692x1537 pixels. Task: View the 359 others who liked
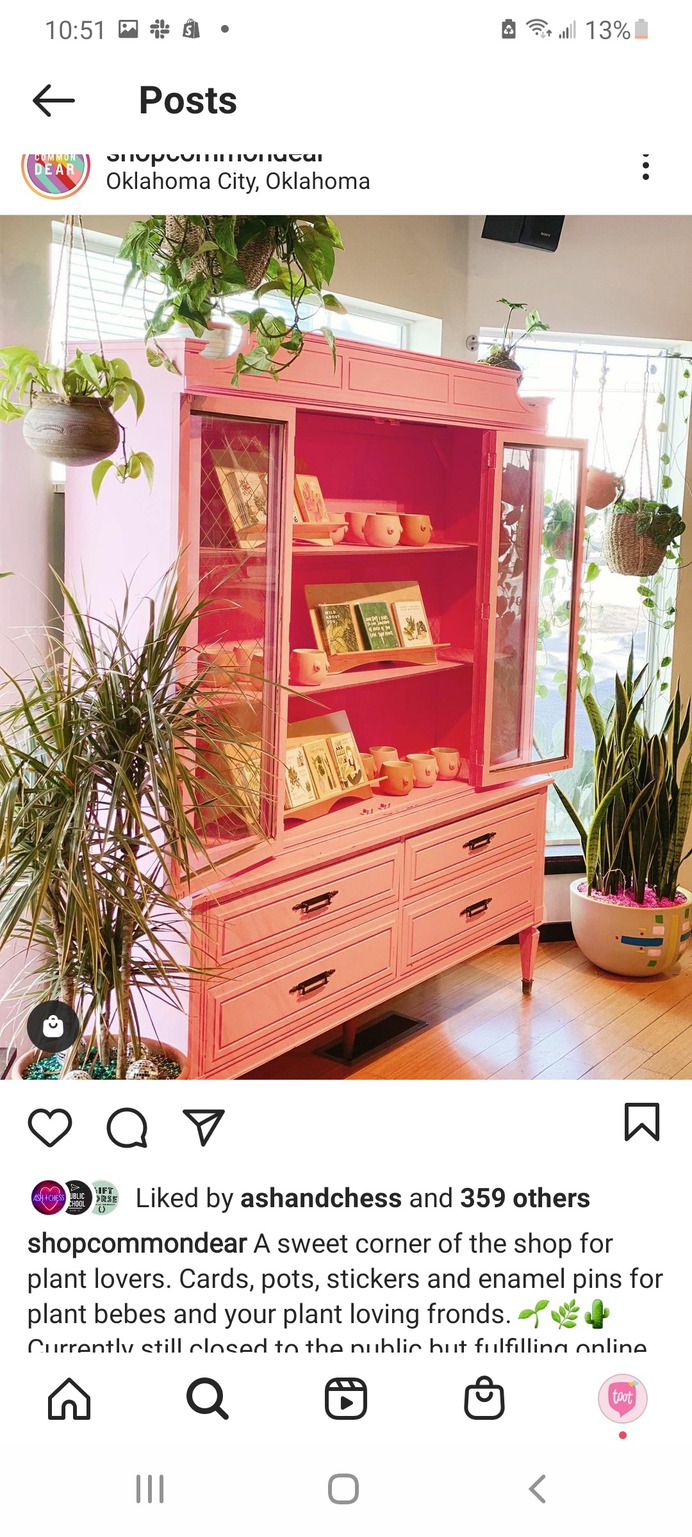pyautogui.click(x=524, y=1198)
